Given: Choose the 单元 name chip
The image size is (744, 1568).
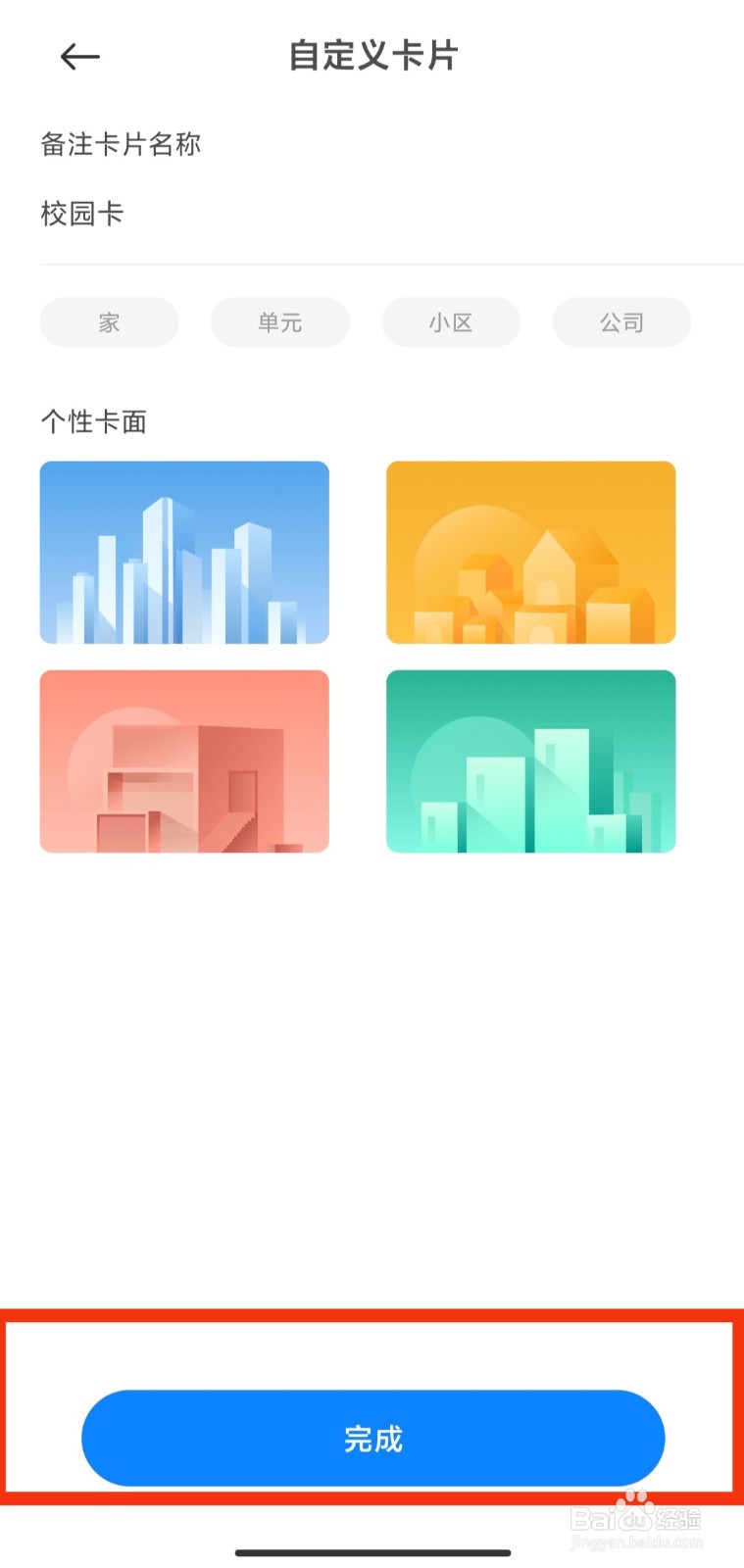Looking at the screenshot, I should coord(279,322).
